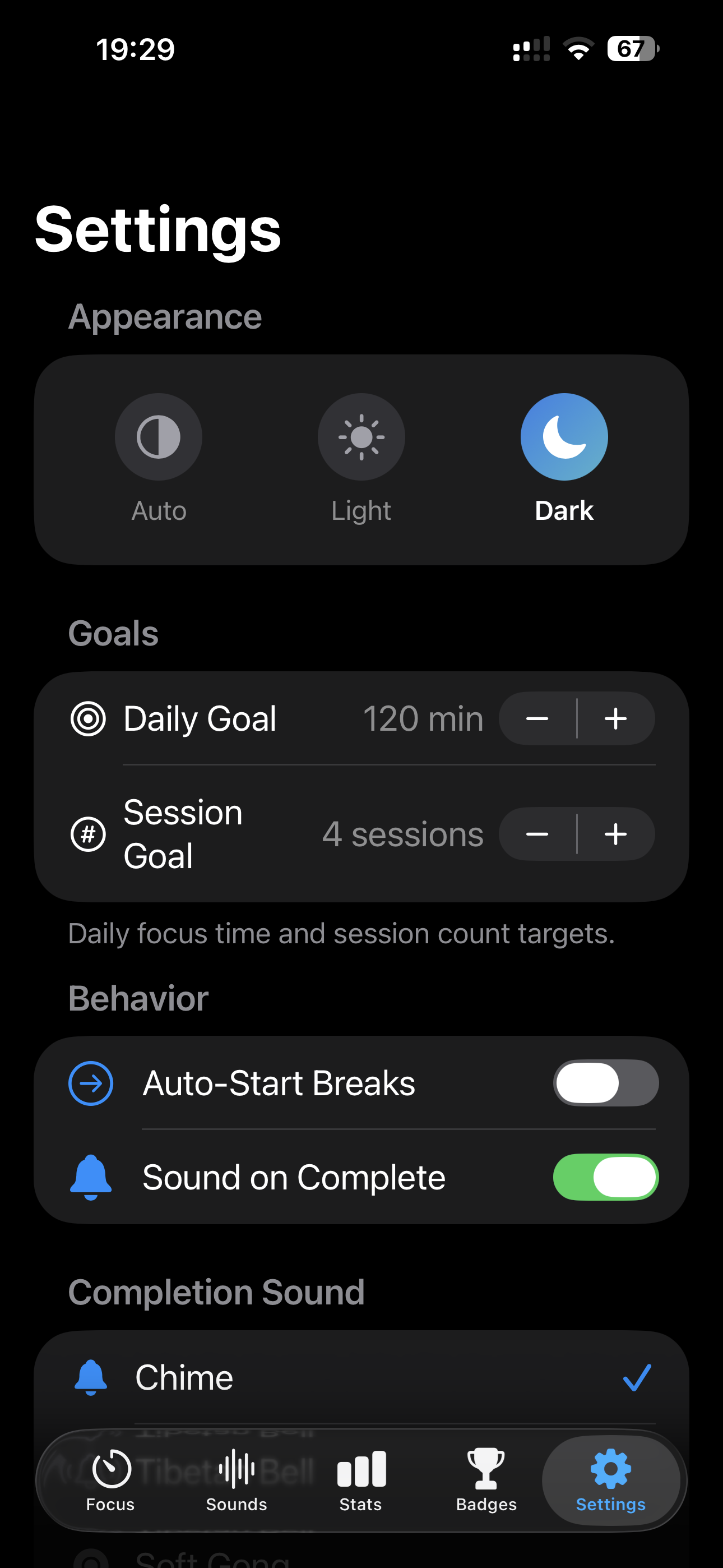Select Auto appearance mode

pyautogui.click(x=158, y=437)
